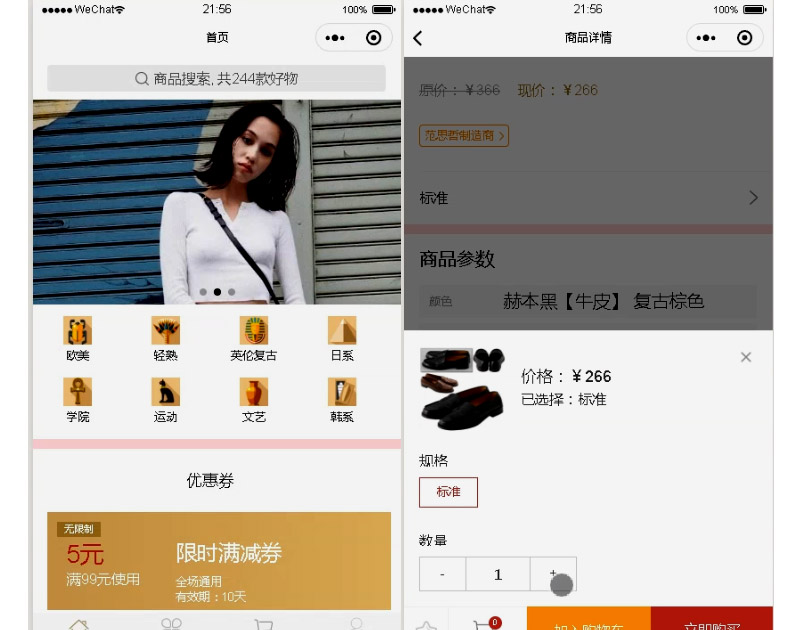Image resolution: width=800 pixels, height=630 pixels.
Task: Open the product search box on 首页
Action: [216, 79]
